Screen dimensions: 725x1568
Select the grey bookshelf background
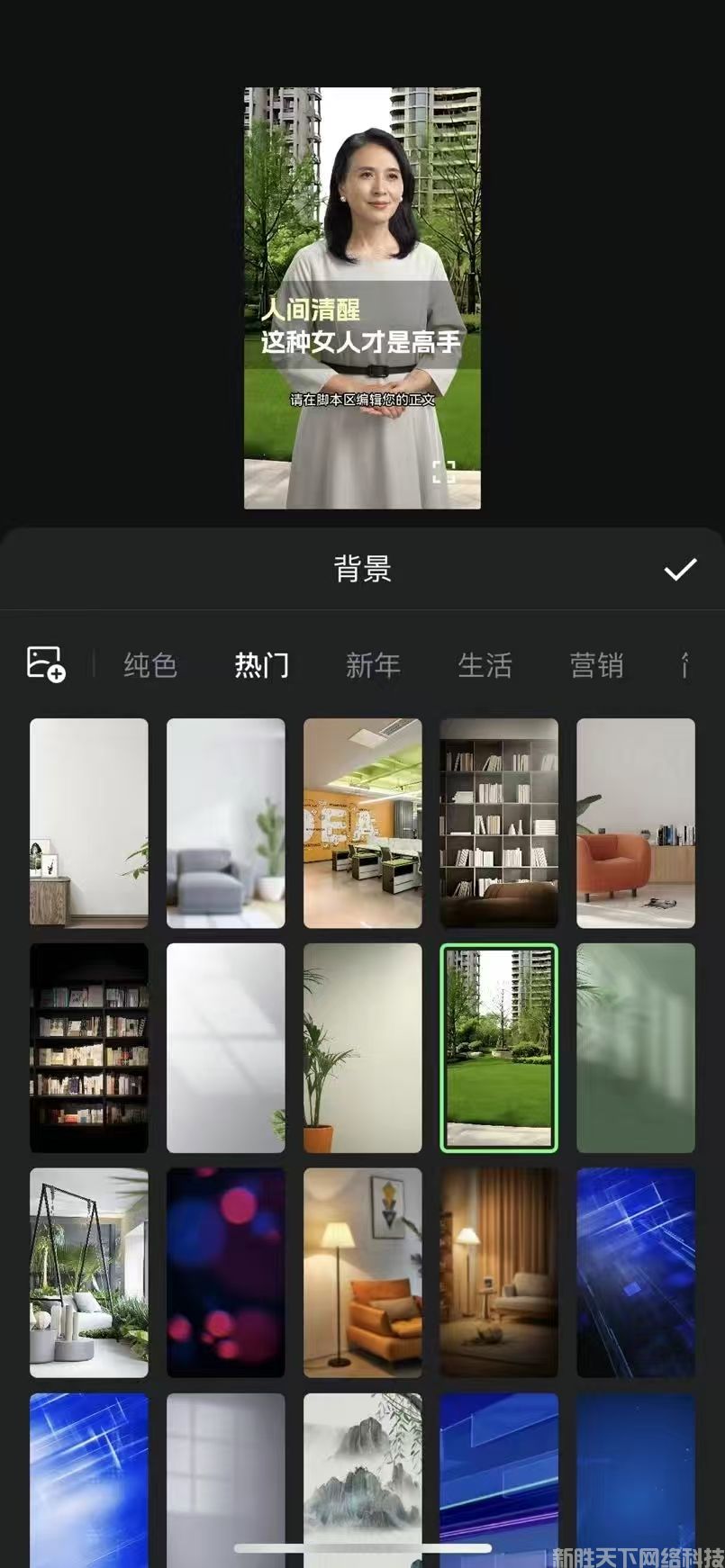[x=499, y=823]
